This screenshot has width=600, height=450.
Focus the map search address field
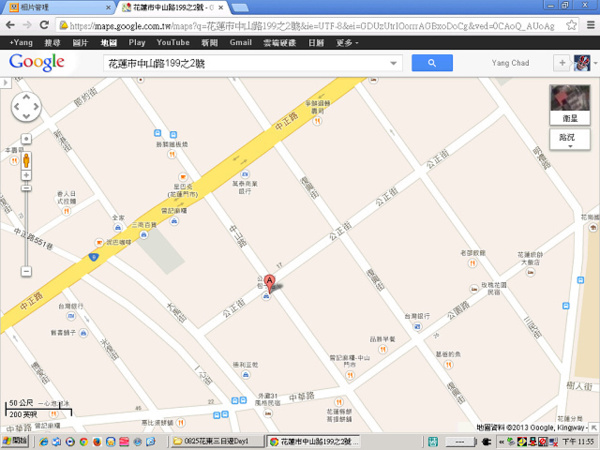250,63
